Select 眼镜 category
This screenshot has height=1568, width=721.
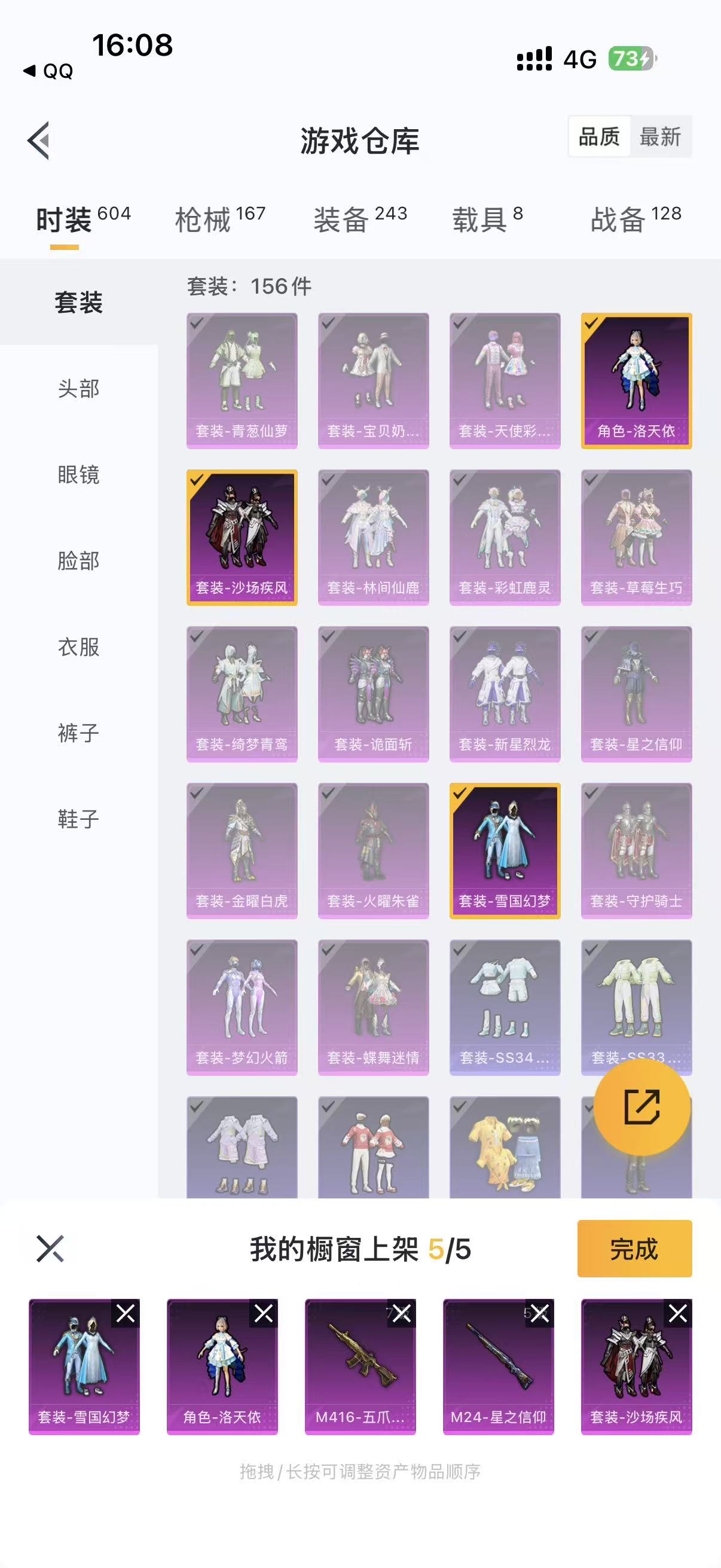pyautogui.click(x=78, y=474)
